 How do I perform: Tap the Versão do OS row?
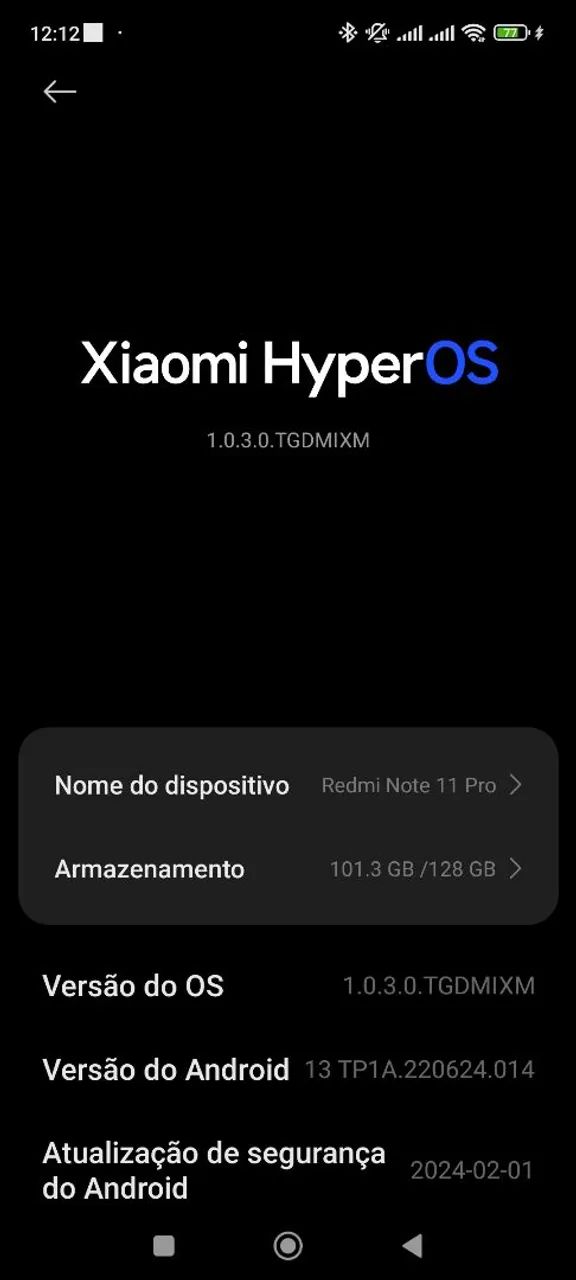[x=288, y=986]
